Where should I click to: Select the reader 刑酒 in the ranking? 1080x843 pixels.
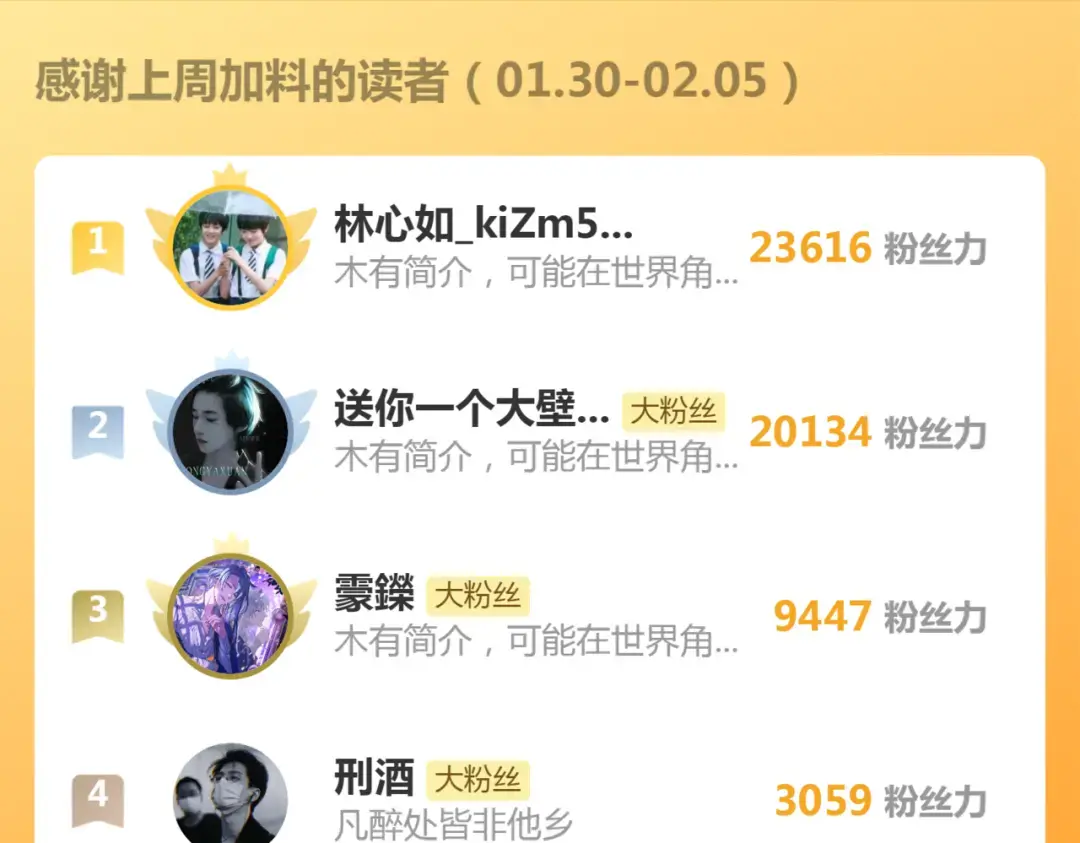click(x=374, y=778)
